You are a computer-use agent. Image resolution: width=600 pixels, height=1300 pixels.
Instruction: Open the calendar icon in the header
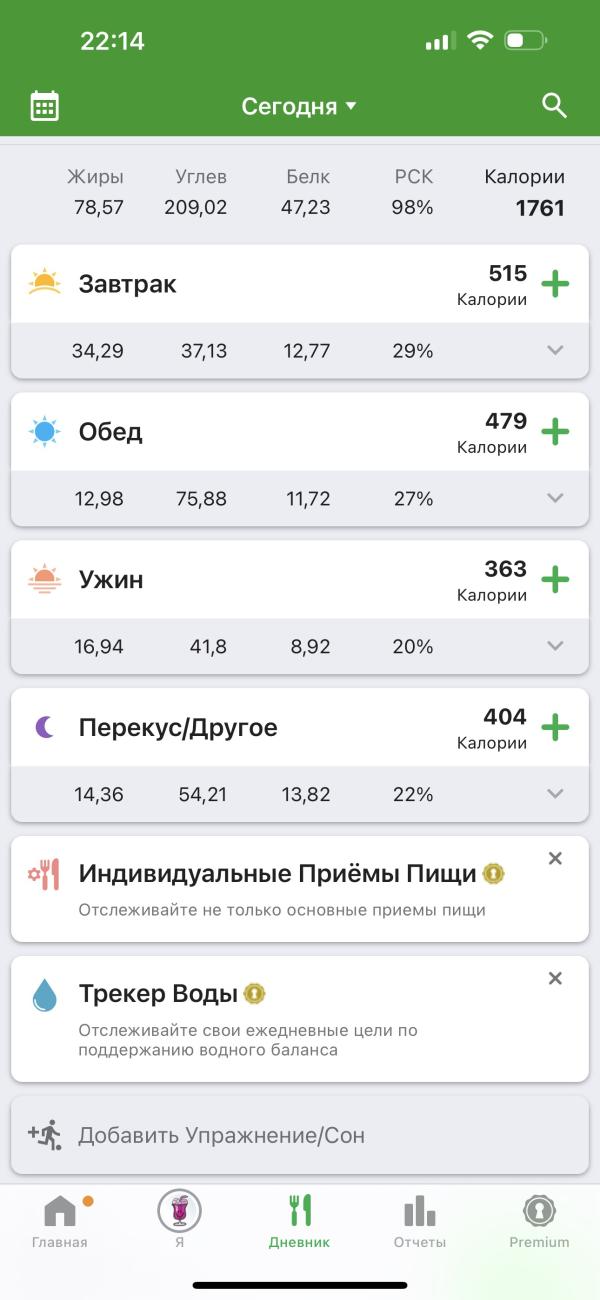(x=45, y=106)
